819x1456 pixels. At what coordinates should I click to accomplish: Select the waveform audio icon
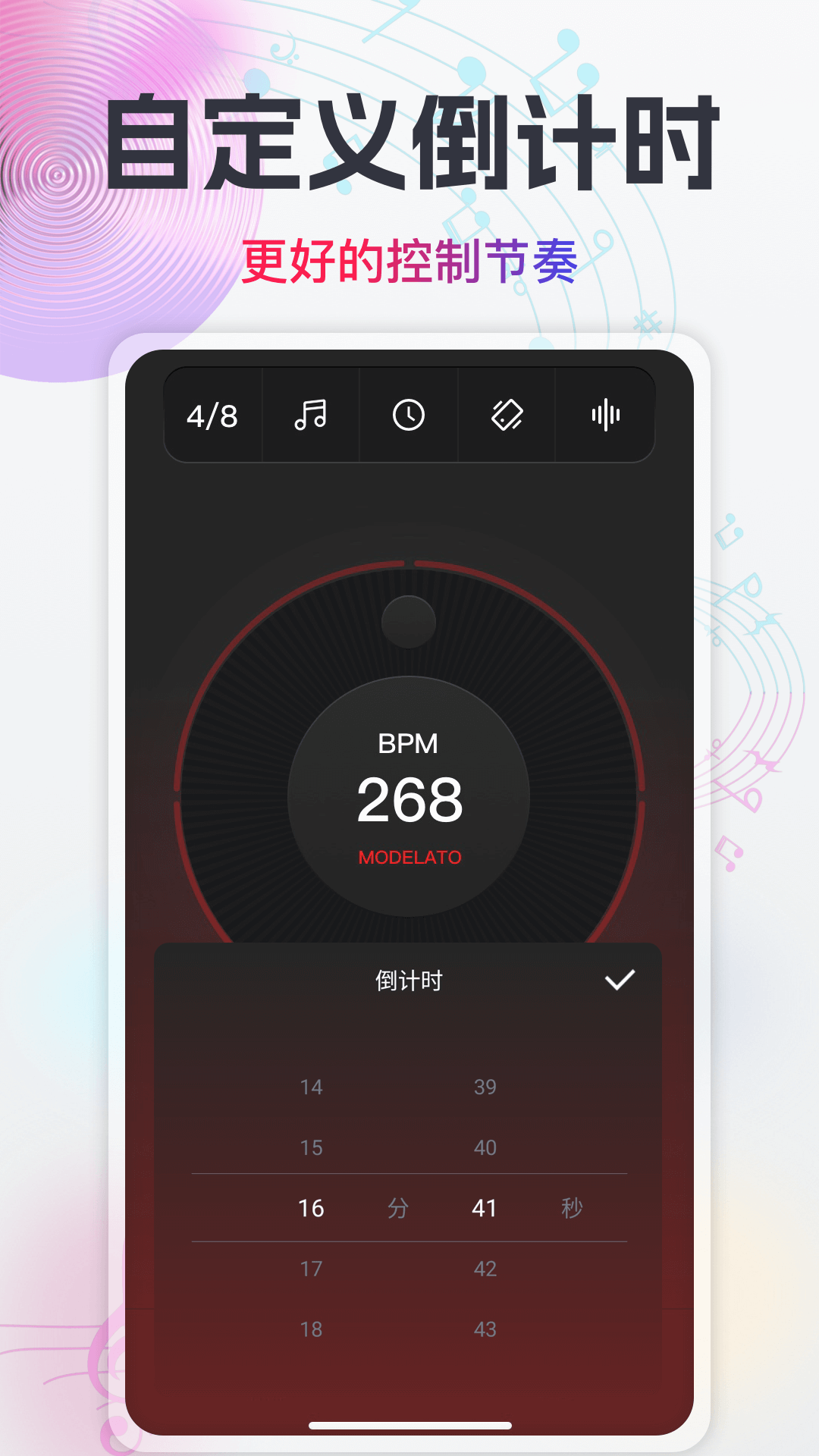604,415
